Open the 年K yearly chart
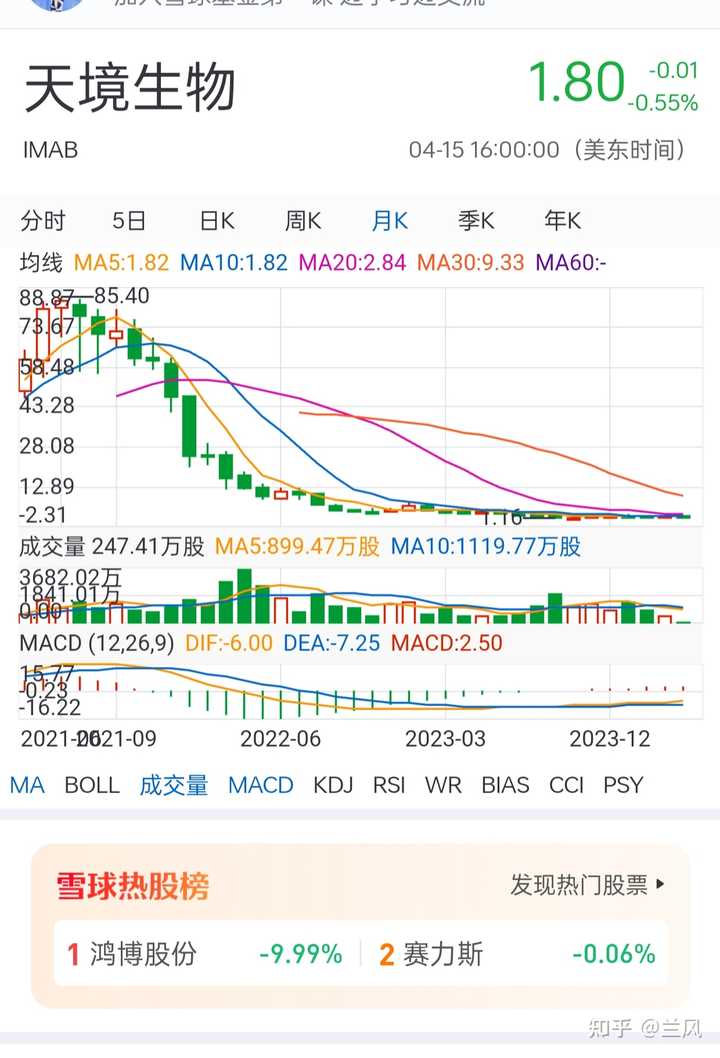 coord(562,221)
